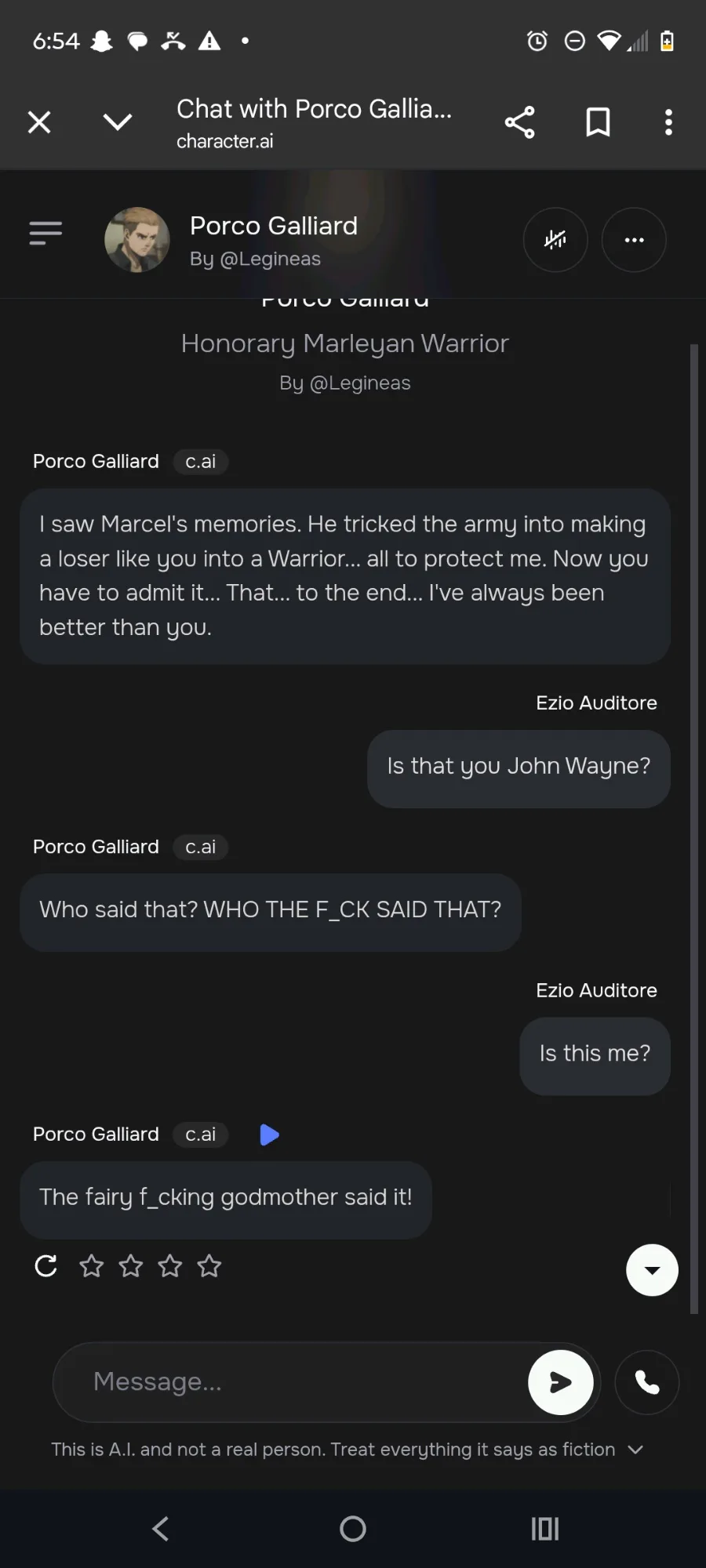Open the browser three-dot overflow menu
Image resolution: width=706 pixels, height=1568 pixels.
[668, 122]
